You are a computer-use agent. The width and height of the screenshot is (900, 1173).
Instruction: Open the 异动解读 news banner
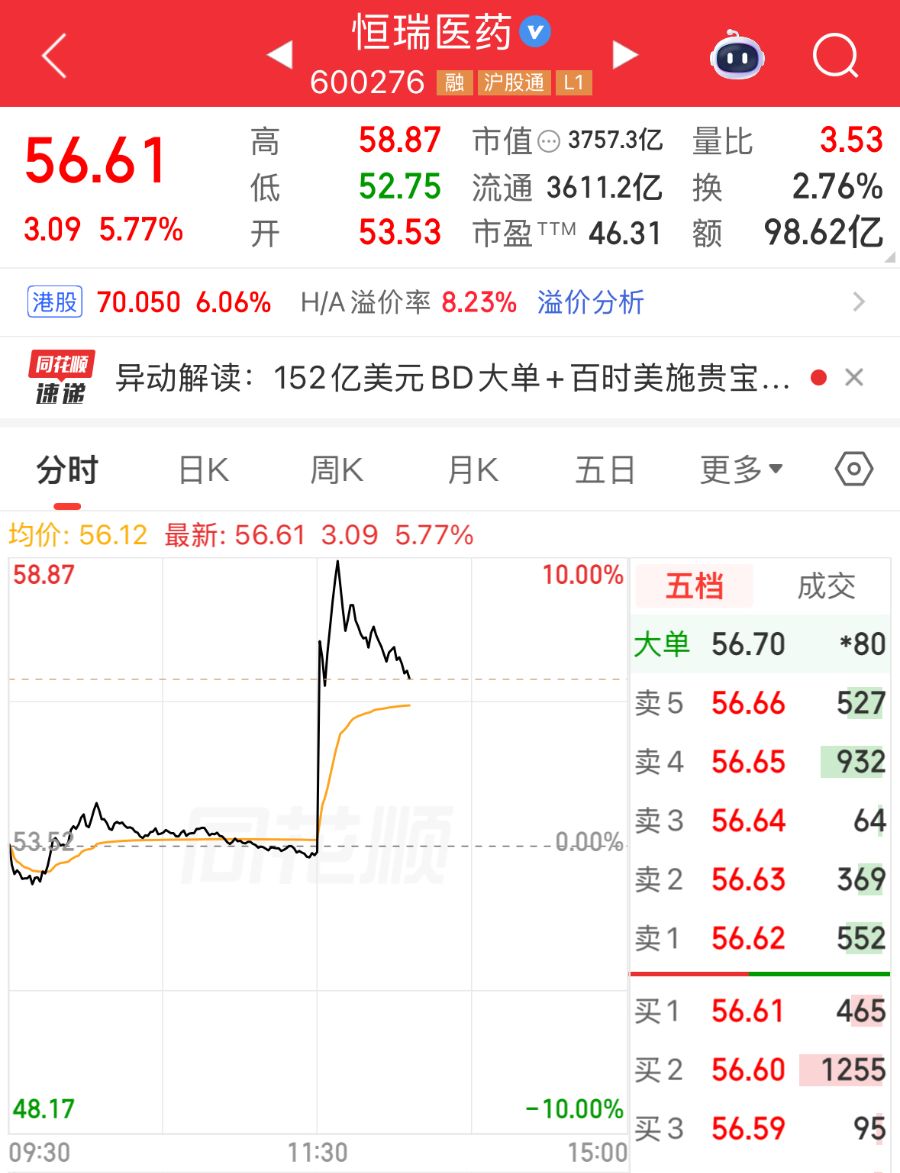(453, 378)
